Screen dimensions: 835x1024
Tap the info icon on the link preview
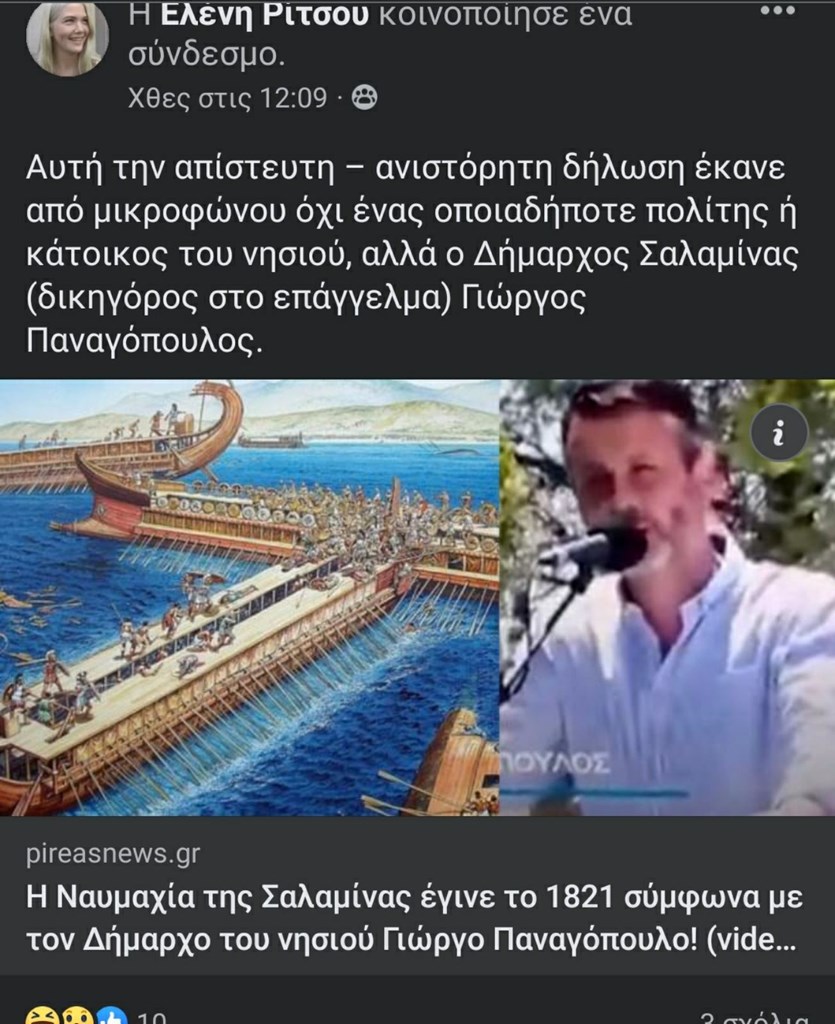tap(779, 432)
